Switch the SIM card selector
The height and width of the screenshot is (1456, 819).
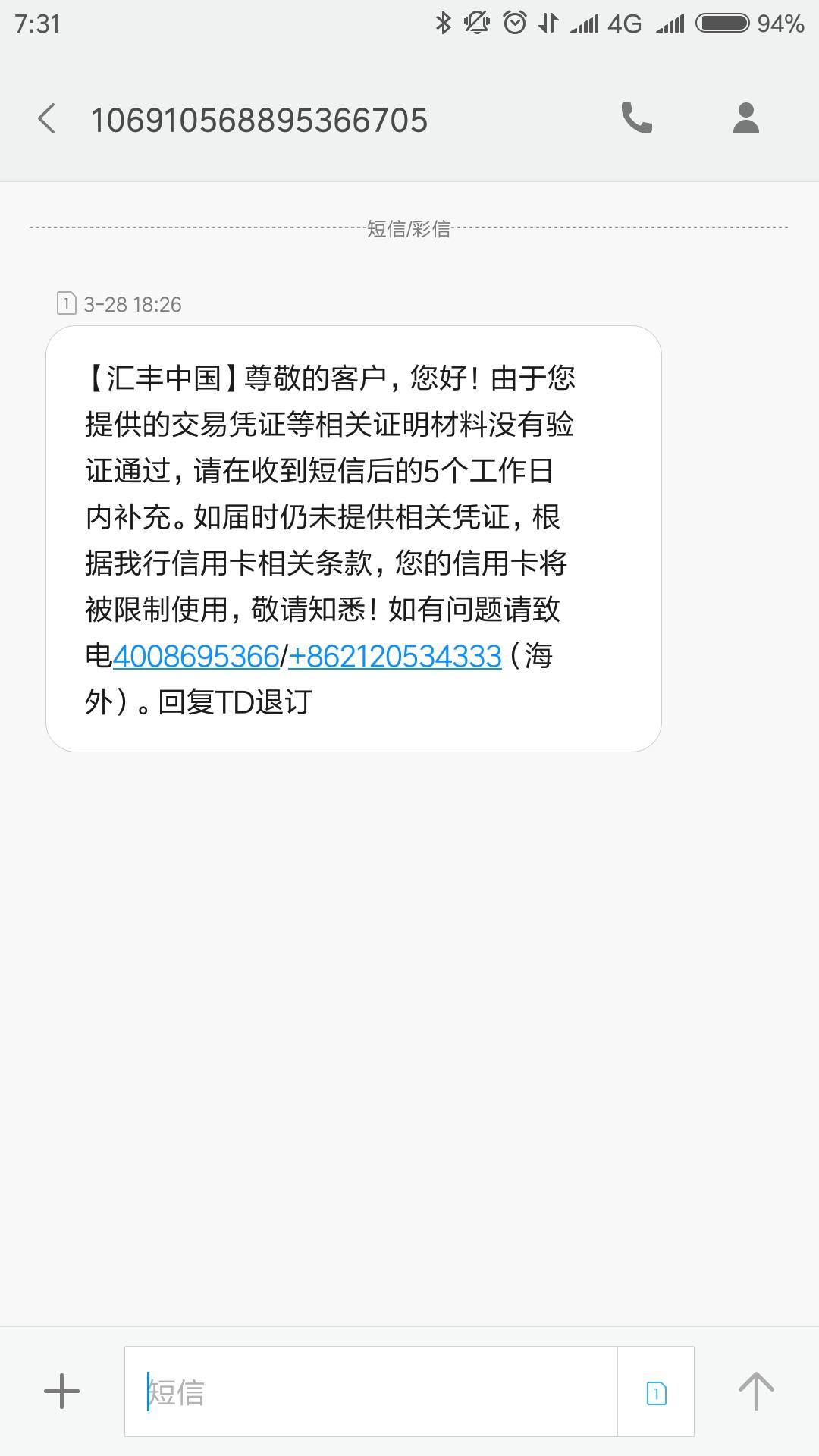657,1392
